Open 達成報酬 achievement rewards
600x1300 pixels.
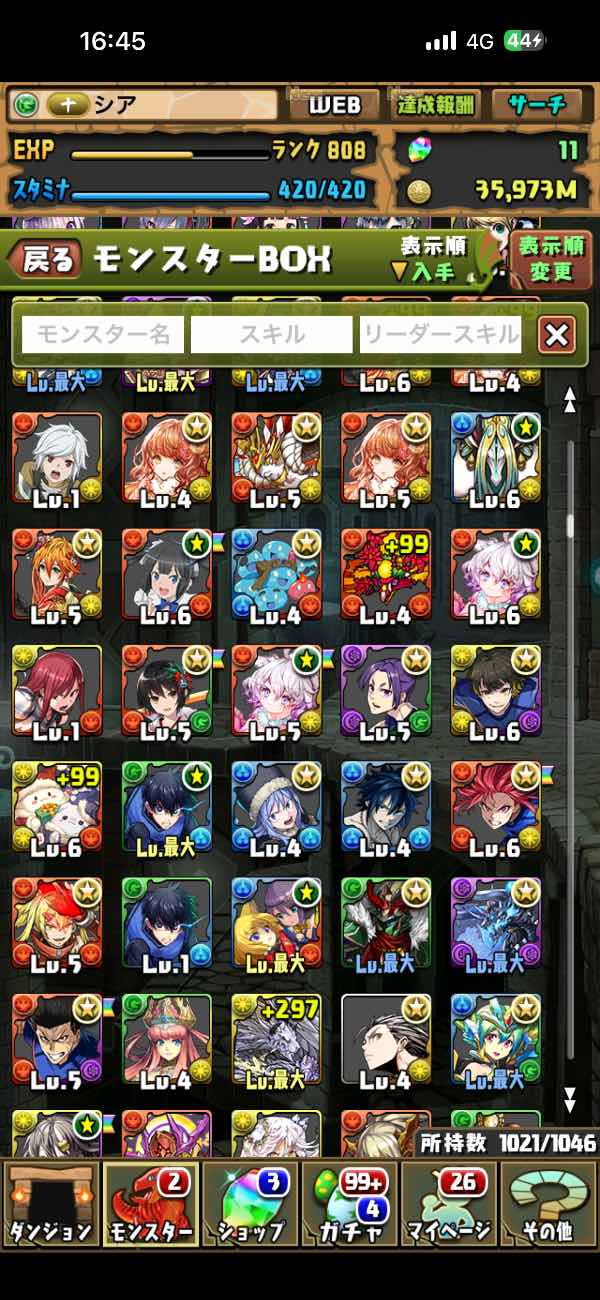click(x=435, y=105)
